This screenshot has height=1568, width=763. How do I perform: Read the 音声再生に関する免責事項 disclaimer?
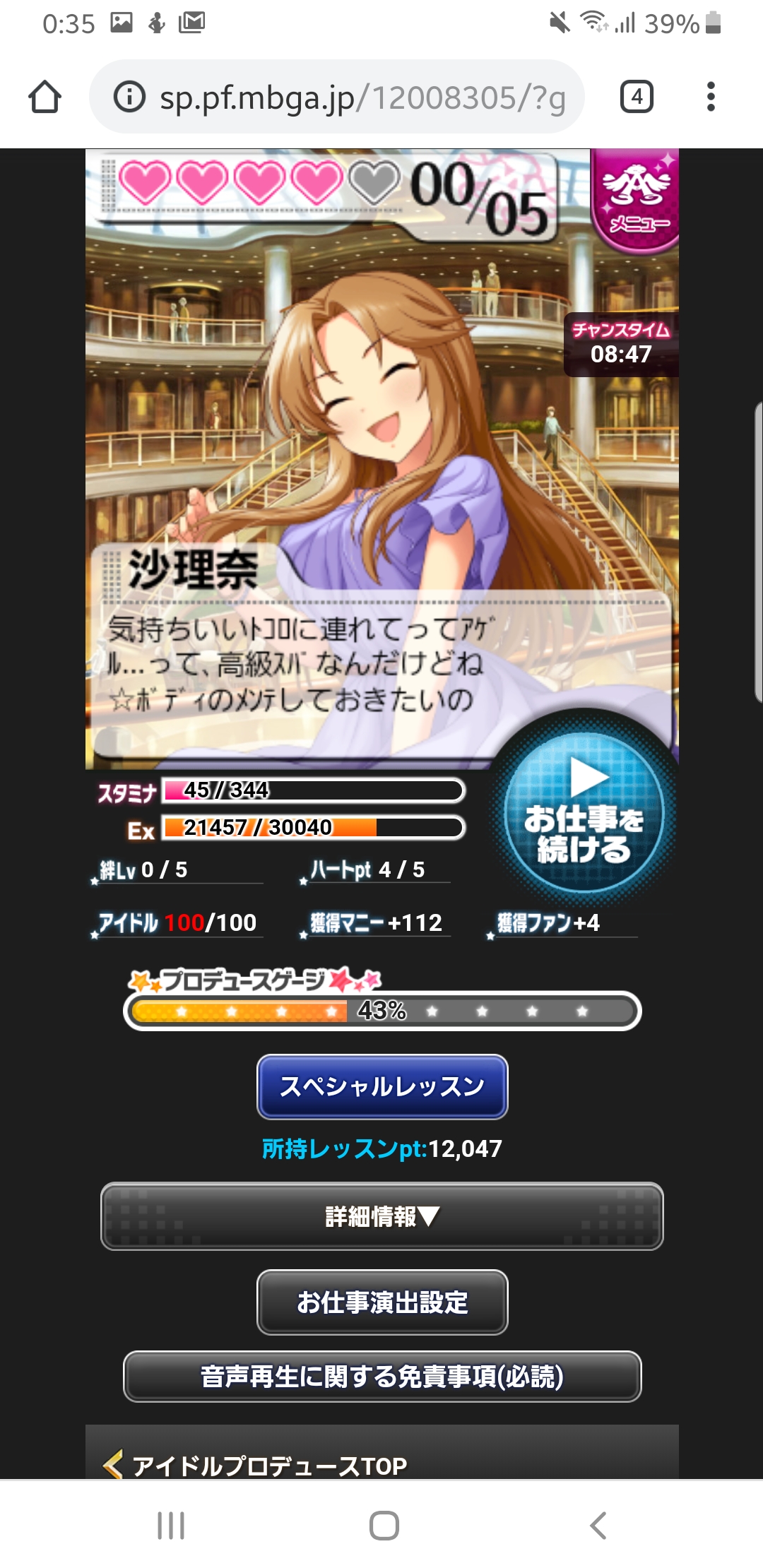click(382, 1376)
